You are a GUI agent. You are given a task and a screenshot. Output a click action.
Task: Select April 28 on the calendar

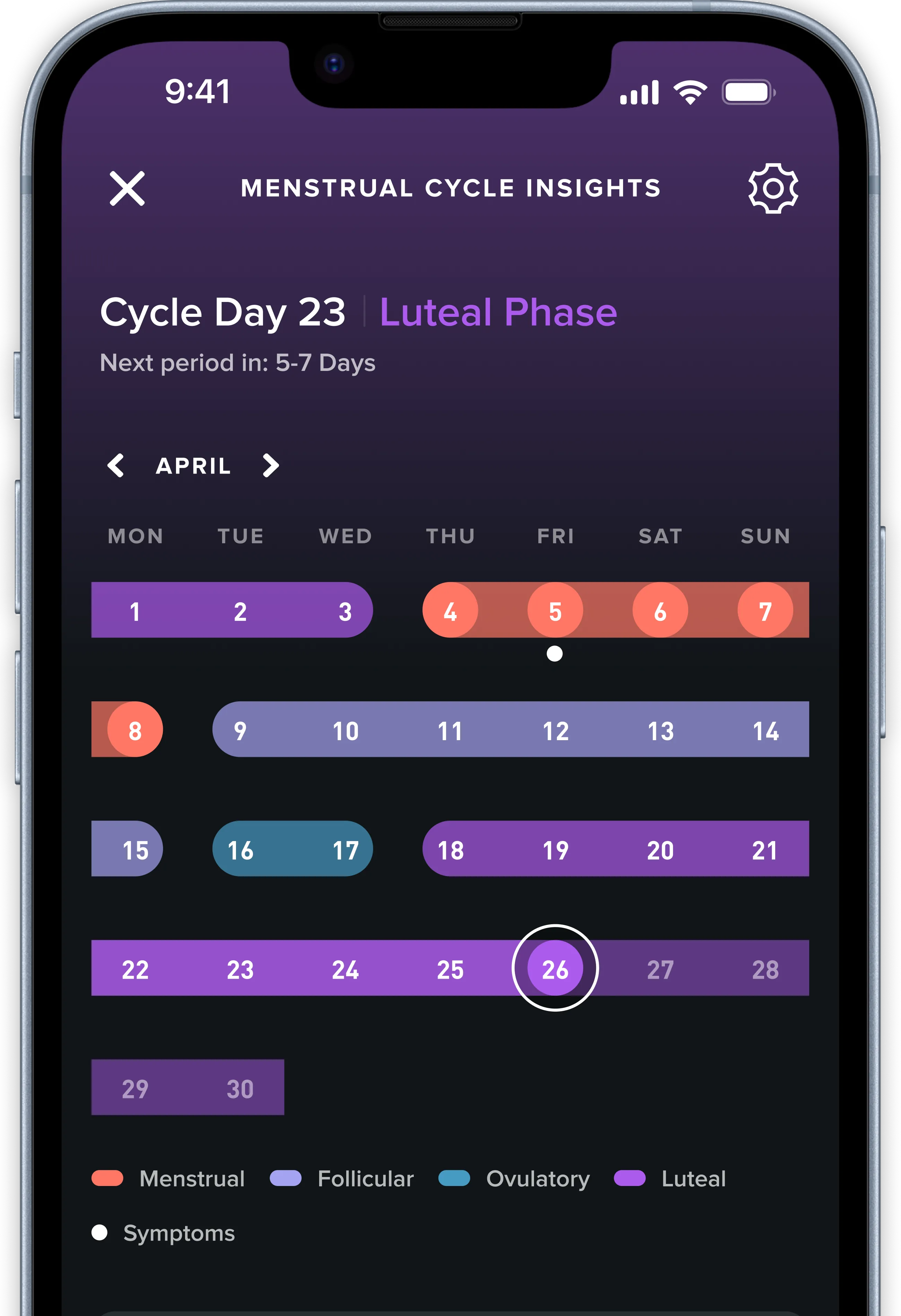pos(765,969)
